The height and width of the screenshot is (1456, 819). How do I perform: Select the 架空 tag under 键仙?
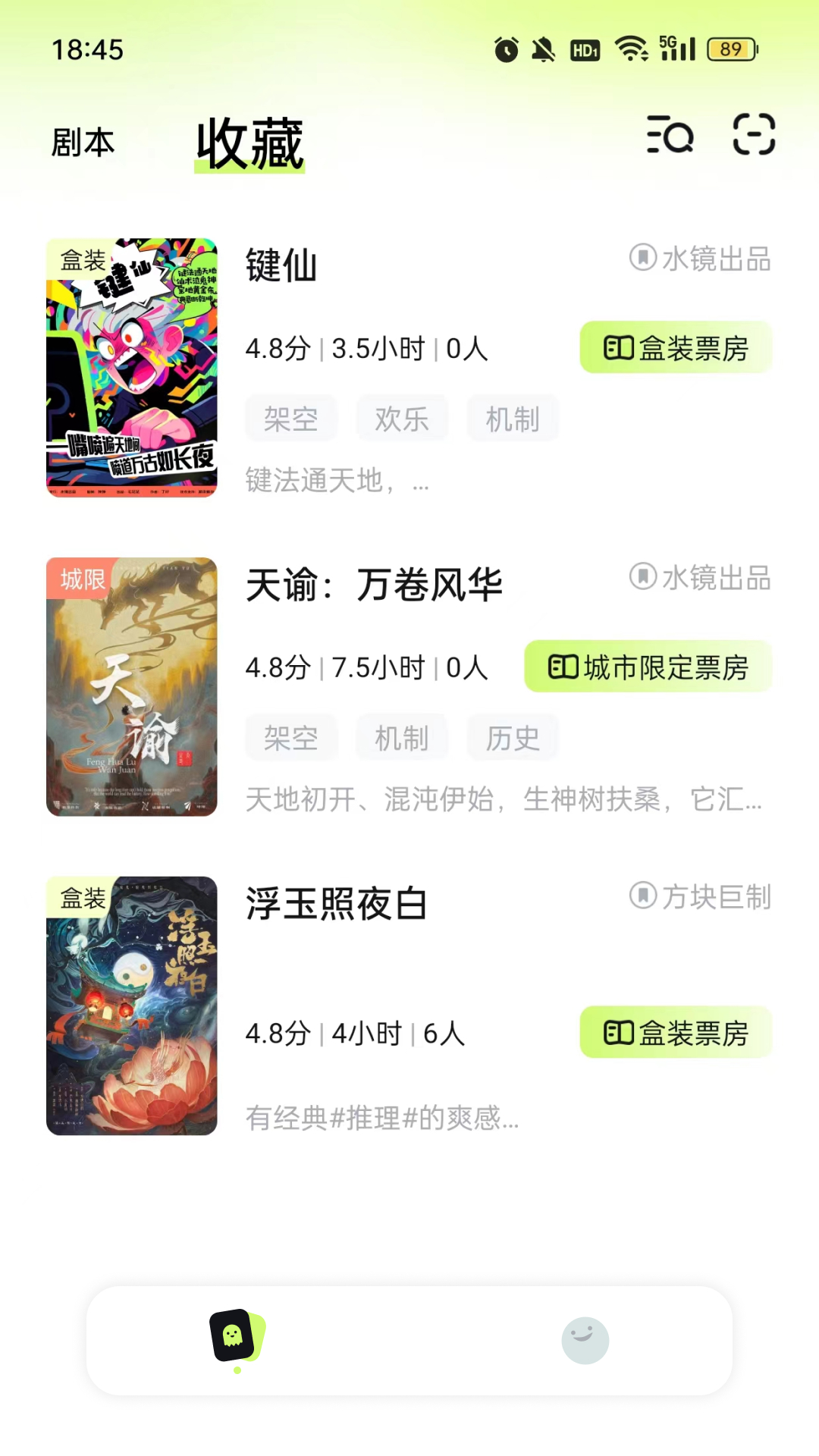click(291, 417)
